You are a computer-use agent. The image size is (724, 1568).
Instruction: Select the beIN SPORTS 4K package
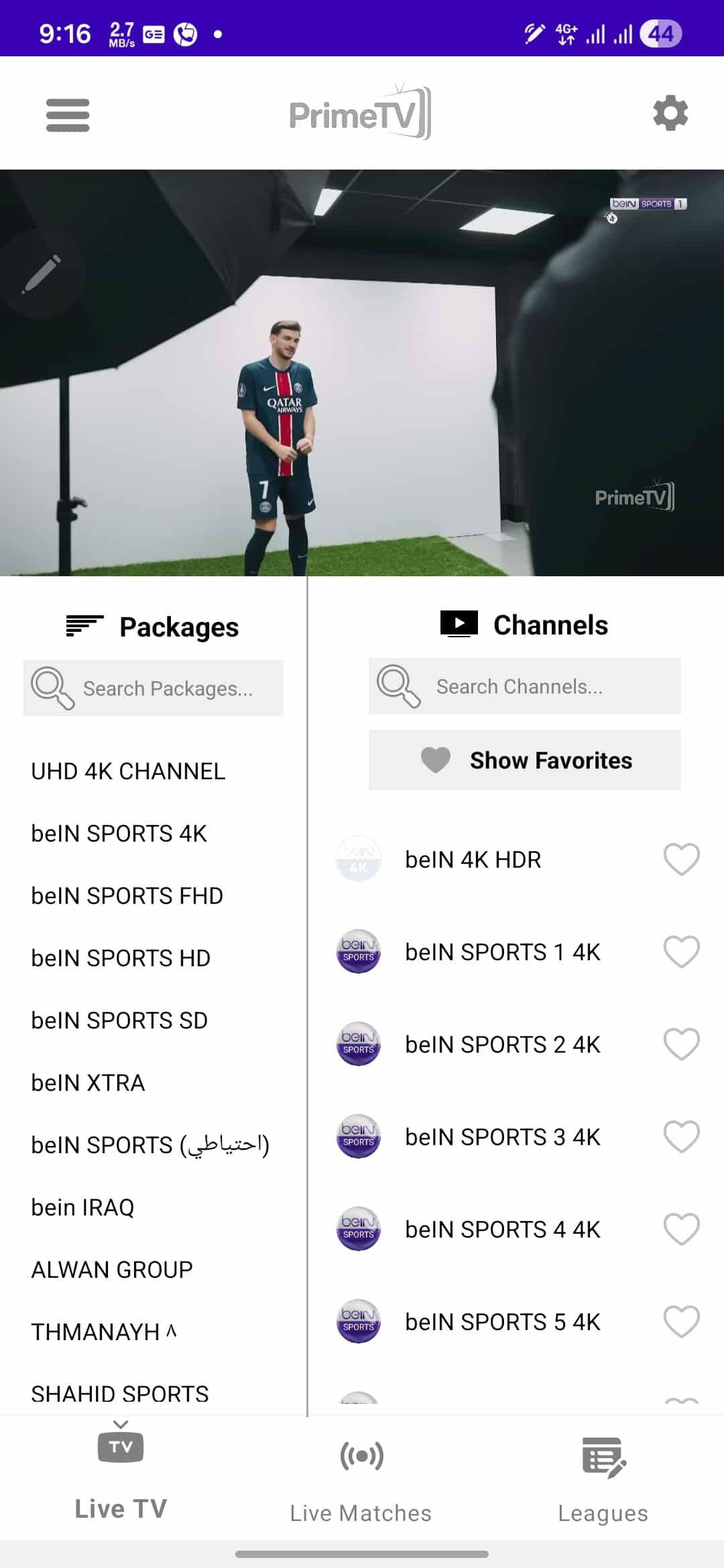click(x=119, y=833)
